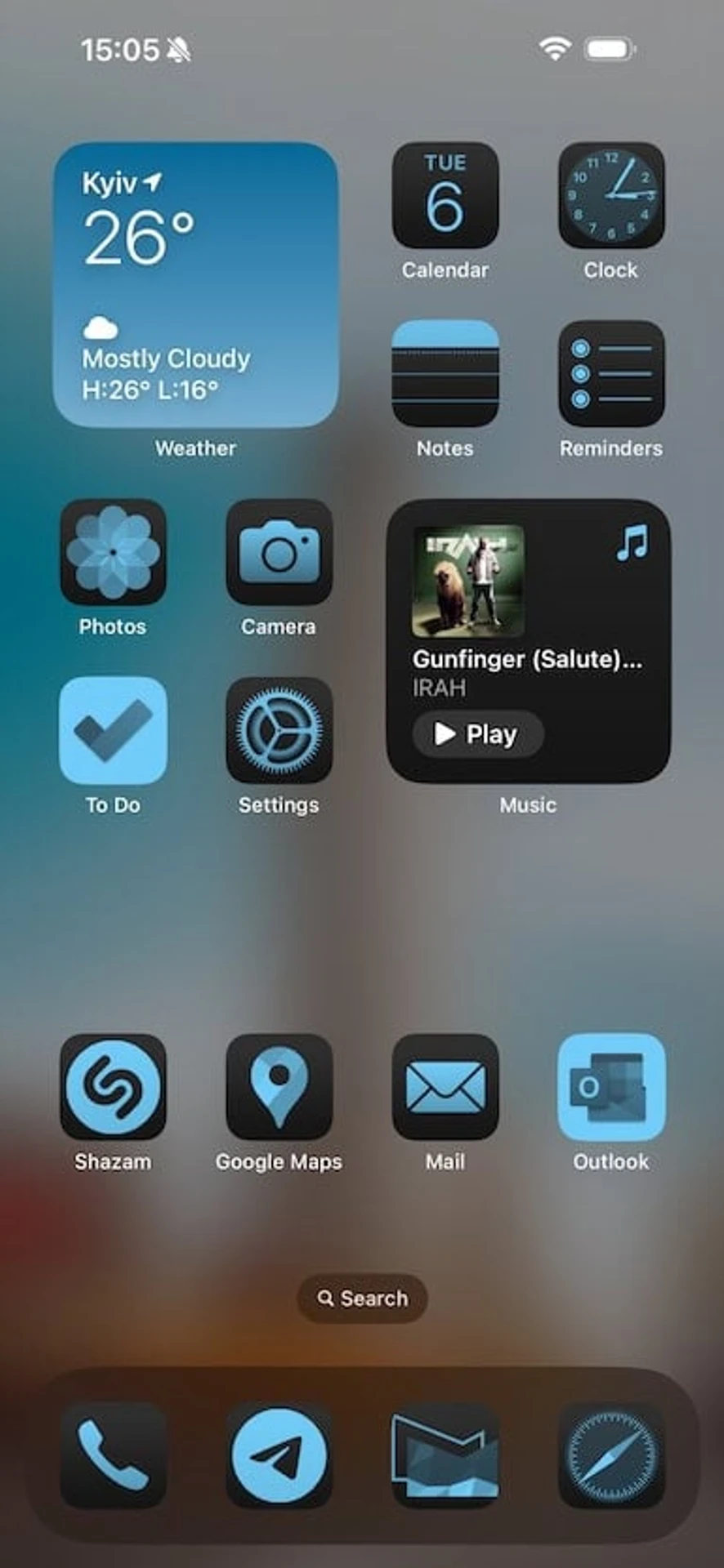Open the Calendar app
The width and height of the screenshot is (724, 1568).
click(x=445, y=196)
